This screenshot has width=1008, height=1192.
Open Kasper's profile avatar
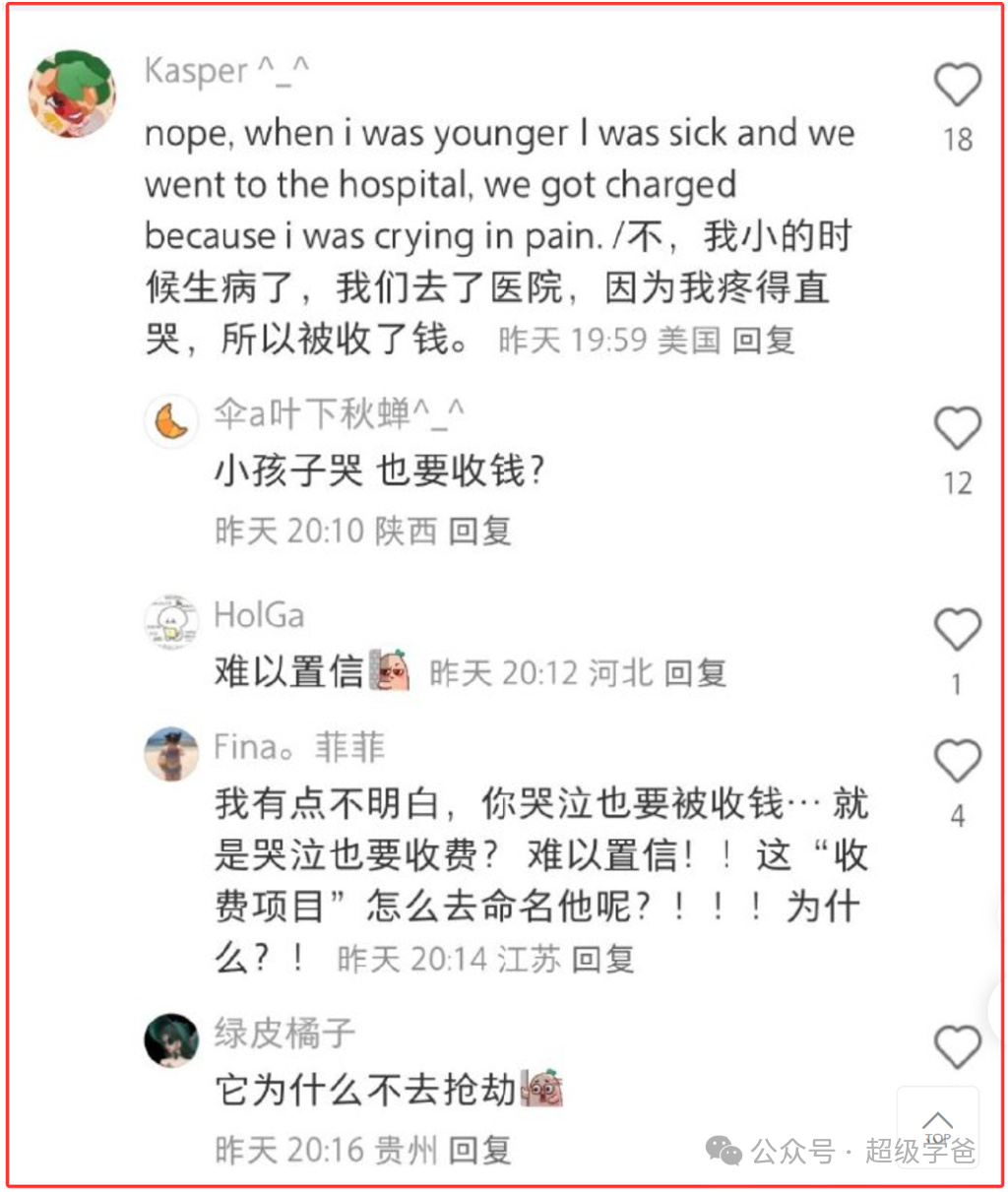tap(72, 94)
